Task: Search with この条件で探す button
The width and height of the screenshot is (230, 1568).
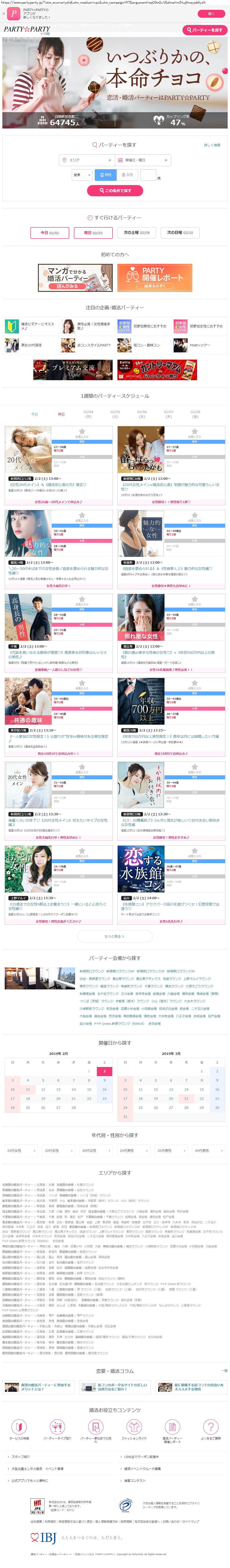Action: pyautogui.click(x=115, y=190)
